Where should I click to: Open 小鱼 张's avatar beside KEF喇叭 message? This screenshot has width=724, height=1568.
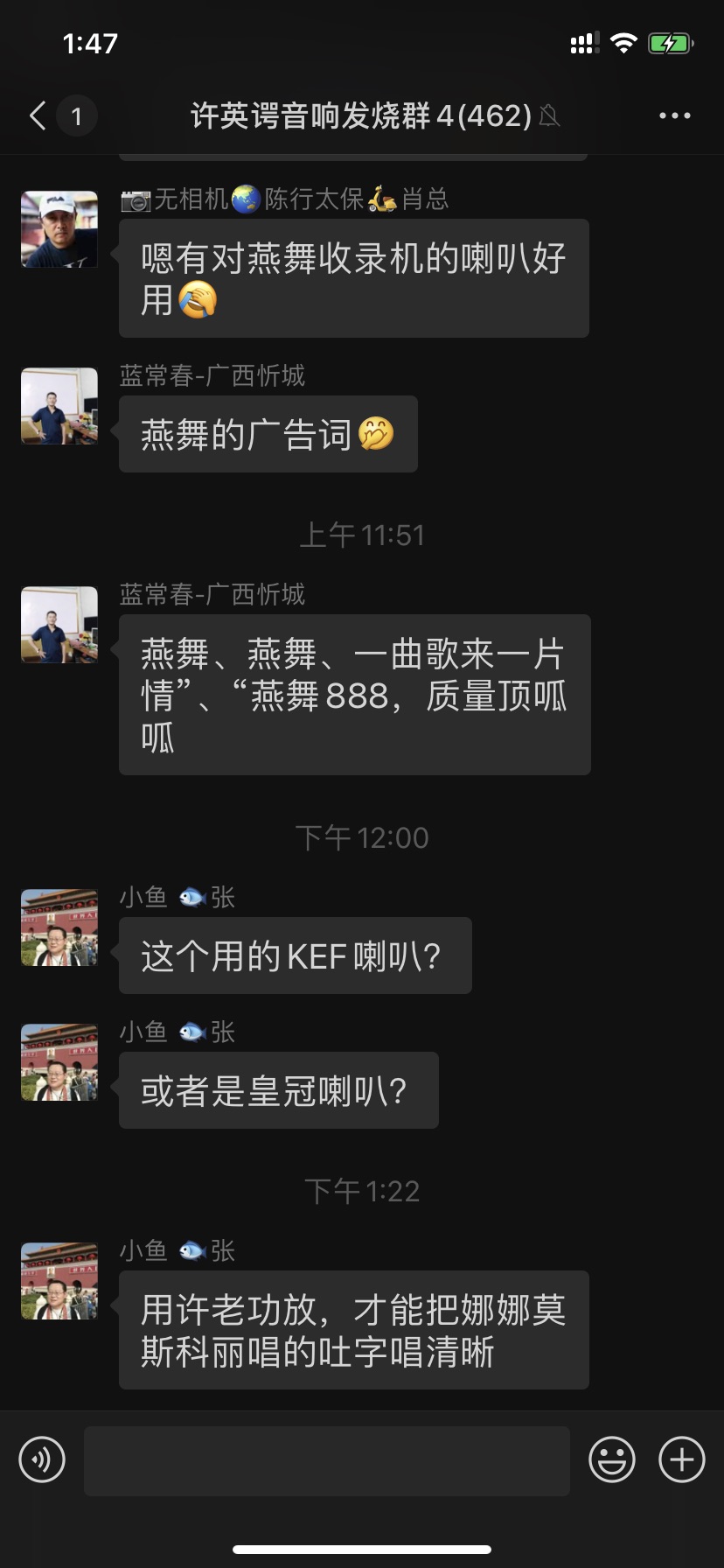59,927
